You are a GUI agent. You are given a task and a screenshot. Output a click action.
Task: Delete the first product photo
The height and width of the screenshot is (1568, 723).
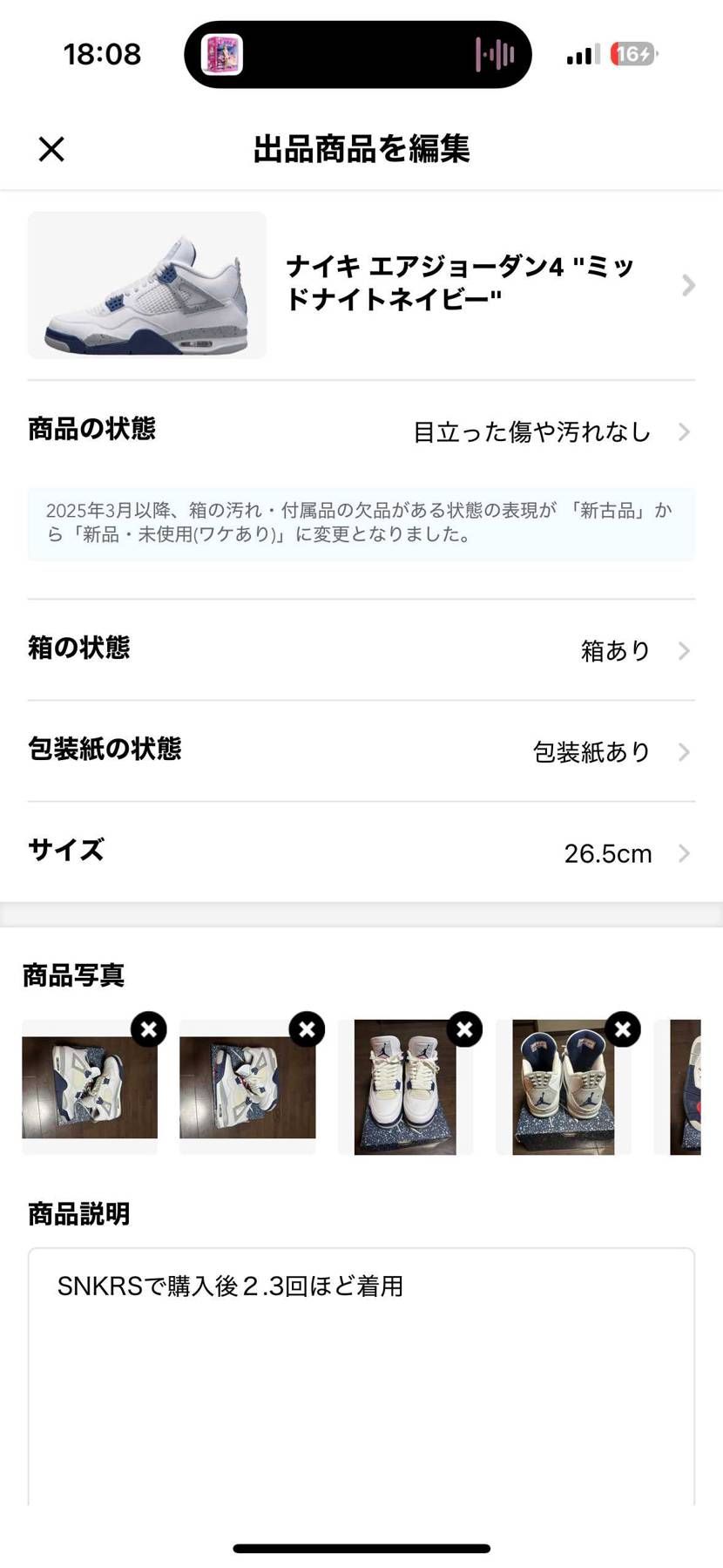point(149,1029)
